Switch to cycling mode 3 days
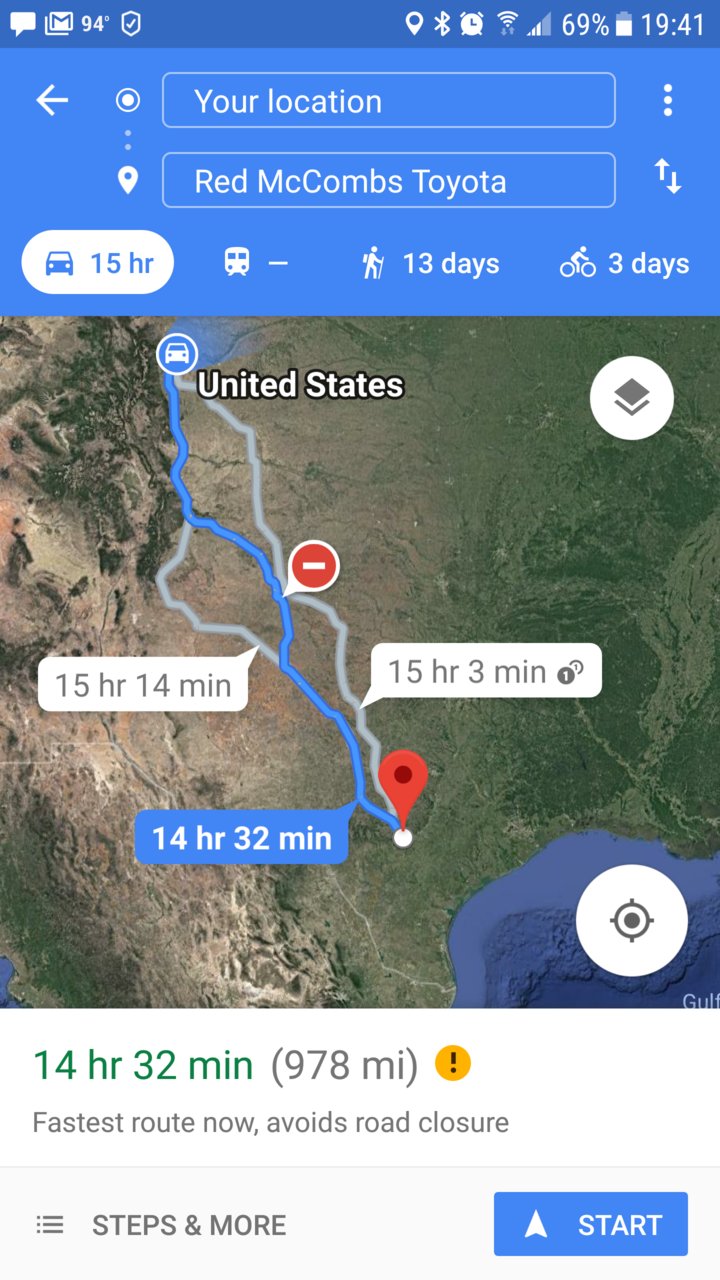This screenshot has width=720, height=1280. (x=625, y=264)
